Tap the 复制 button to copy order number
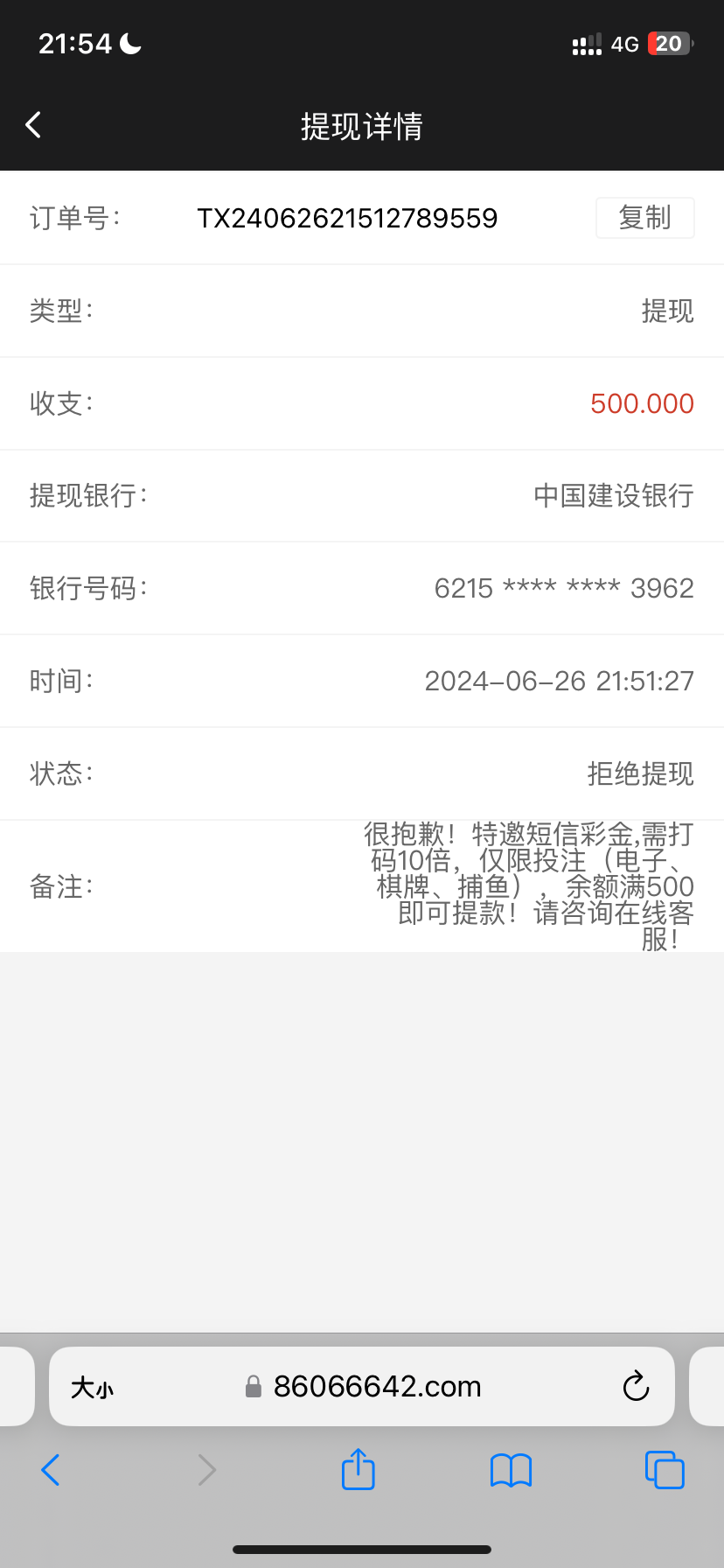This screenshot has height=1568, width=724. pos(644,217)
